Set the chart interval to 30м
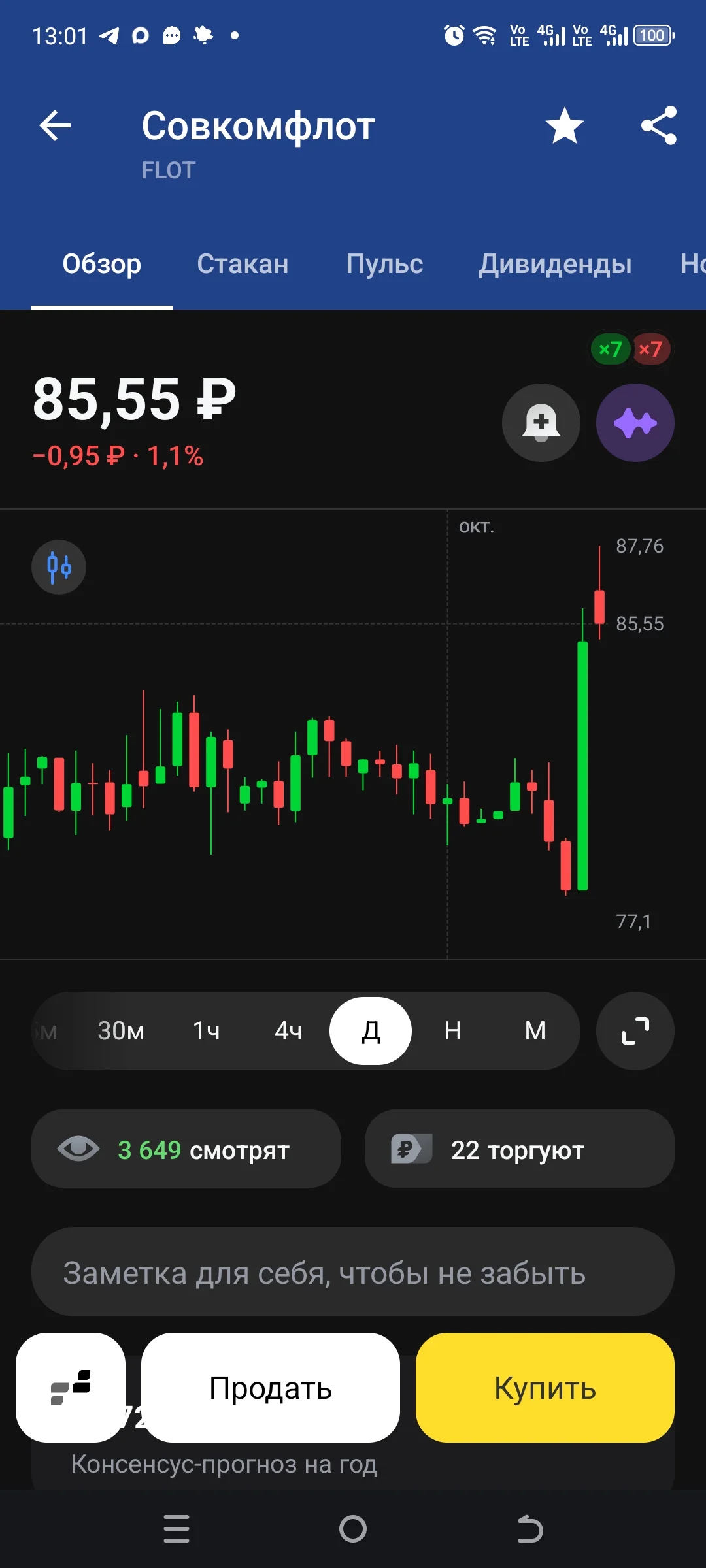Image resolution: width=706 pixels, height=1568 pixels. (x=121, y=1031)
